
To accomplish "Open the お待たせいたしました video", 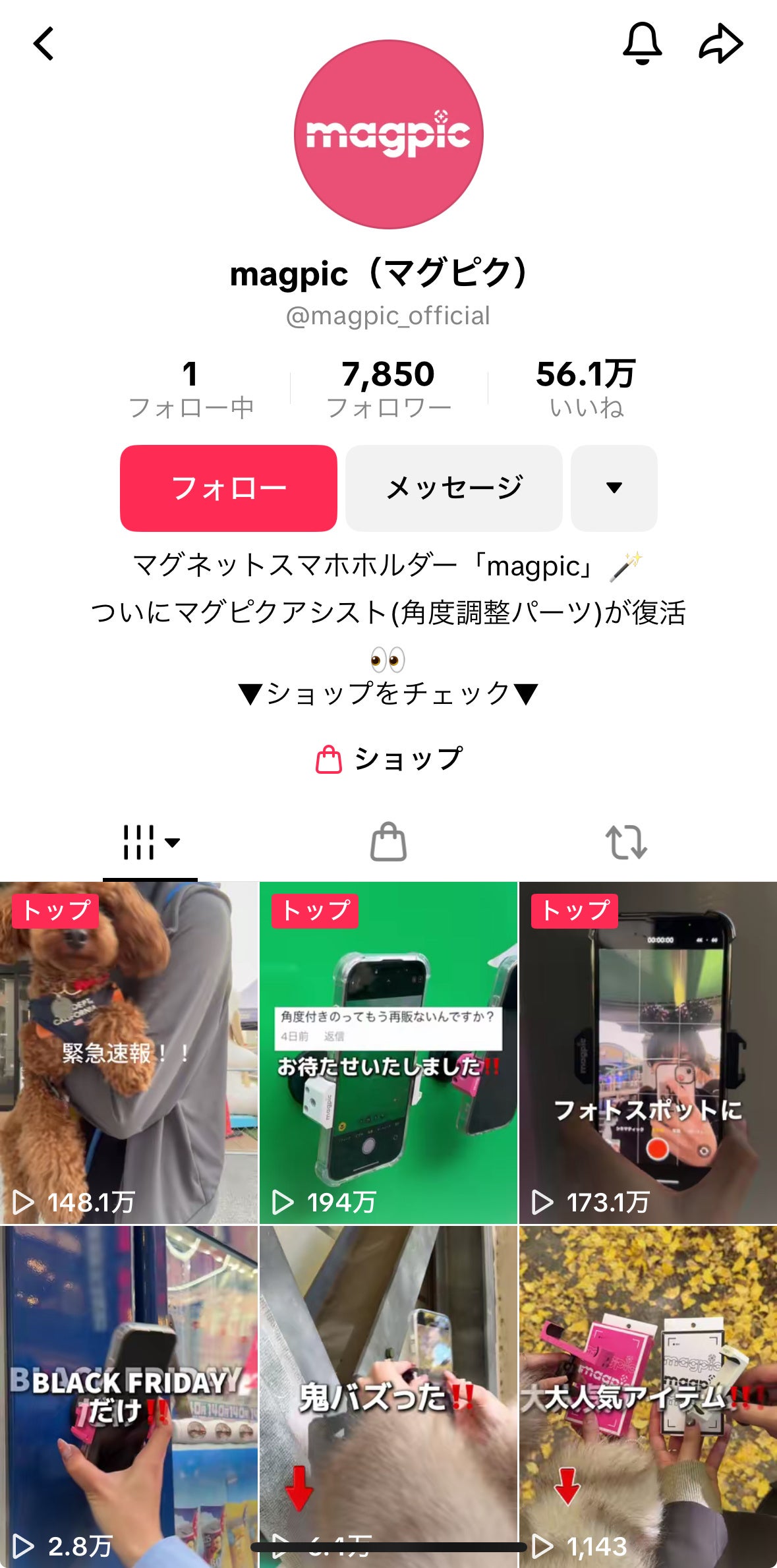I will (388, 1052).
